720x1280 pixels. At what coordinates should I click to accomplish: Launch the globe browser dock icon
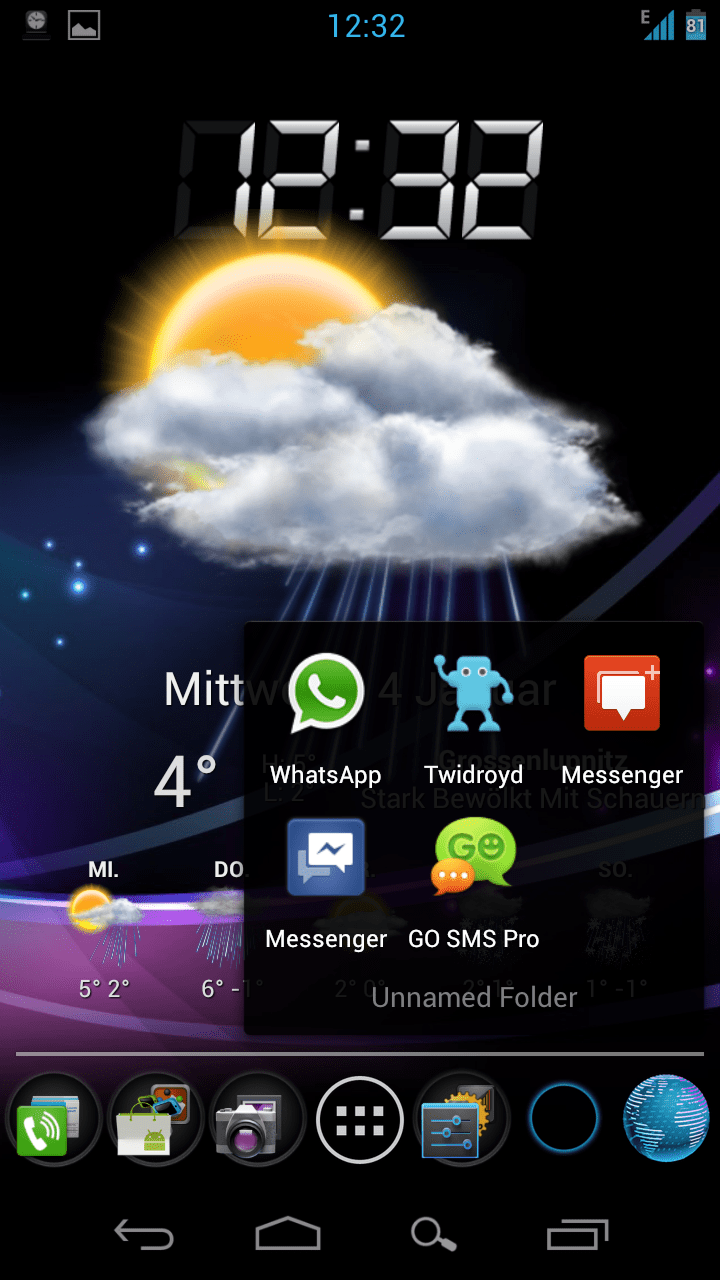click(667, 1120)
